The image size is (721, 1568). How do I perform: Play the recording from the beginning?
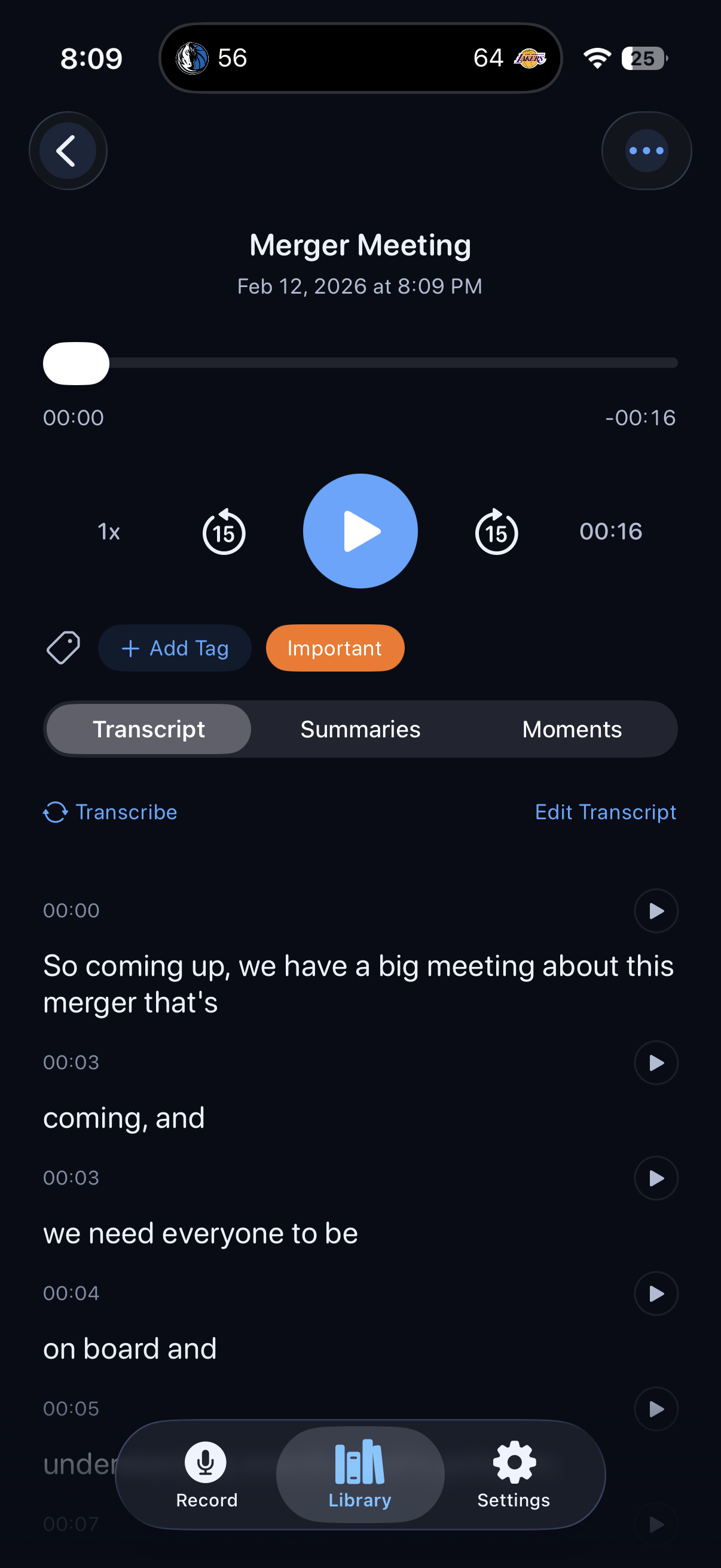pos(360,531)
